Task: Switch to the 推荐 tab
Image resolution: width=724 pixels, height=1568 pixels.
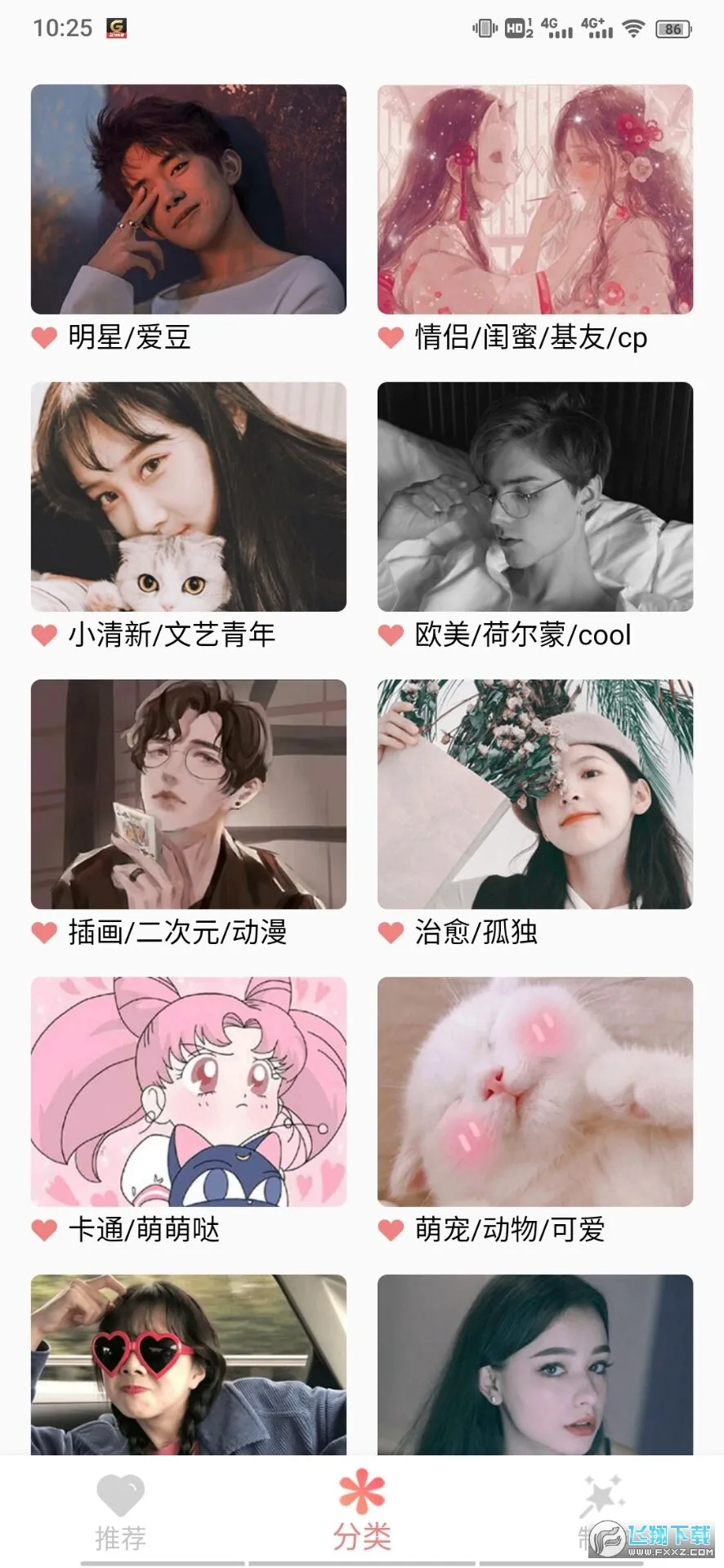Action: click(x=121, y=1511)
